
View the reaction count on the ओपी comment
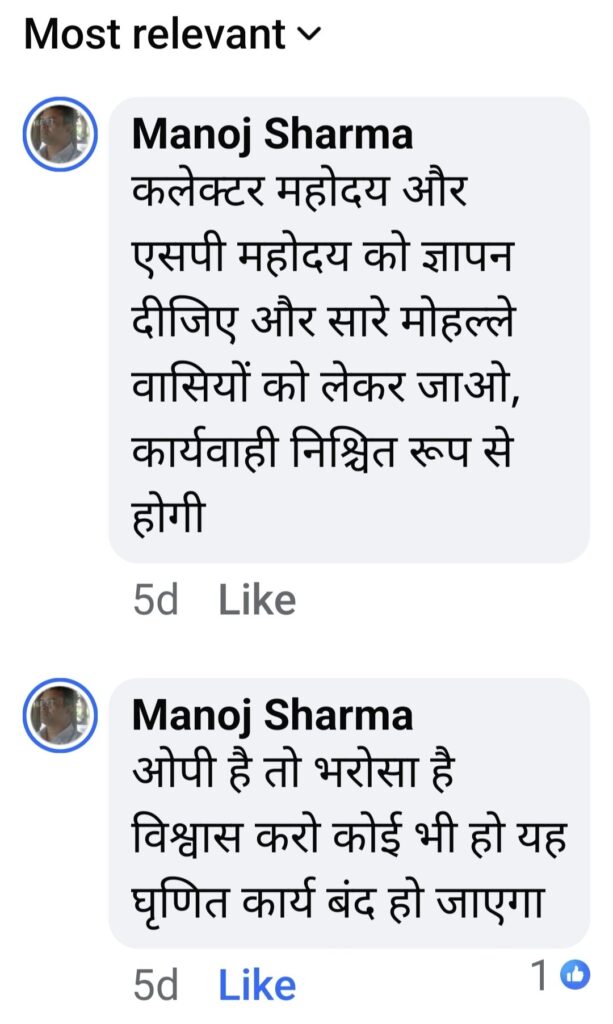point(559,975)
